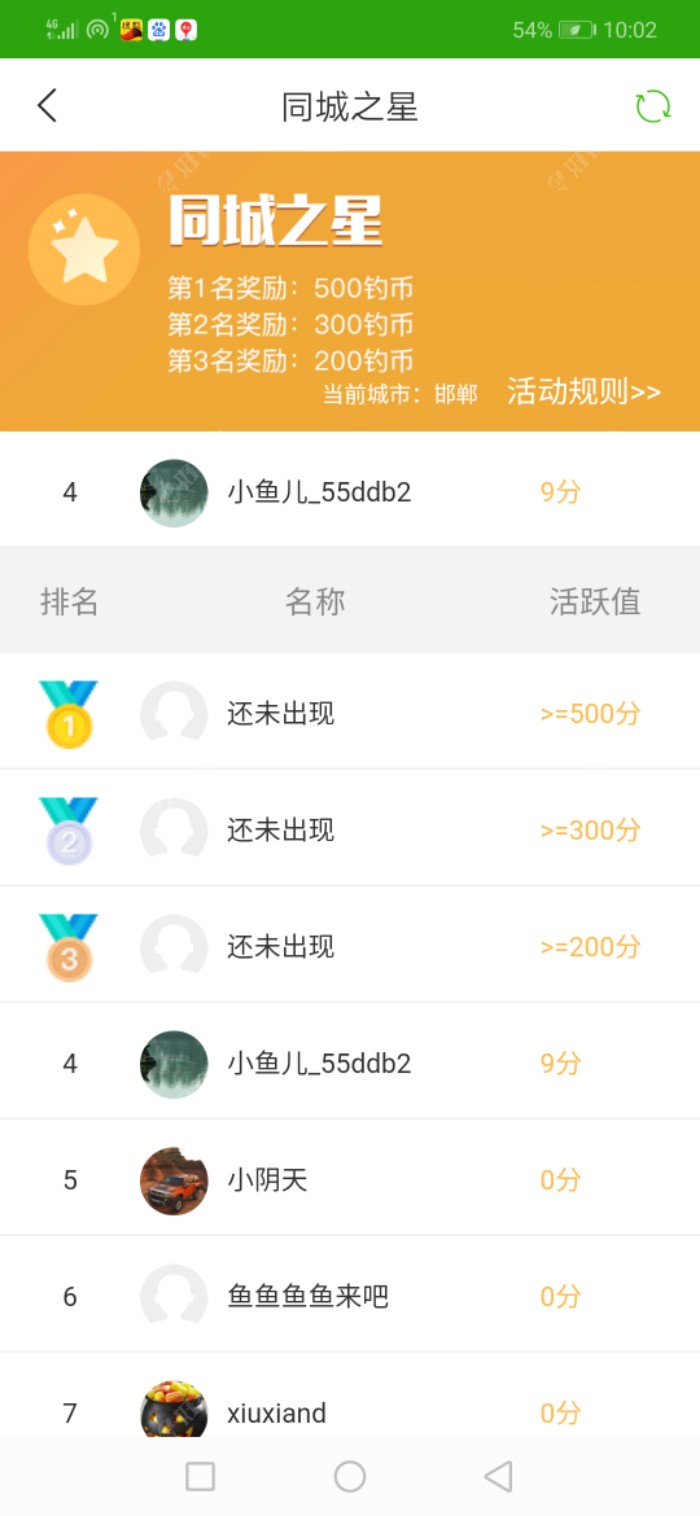This screenshot has height=1516, width=700.
Task: Open recent apps from the navigation bar
Action: (200, 1476)
